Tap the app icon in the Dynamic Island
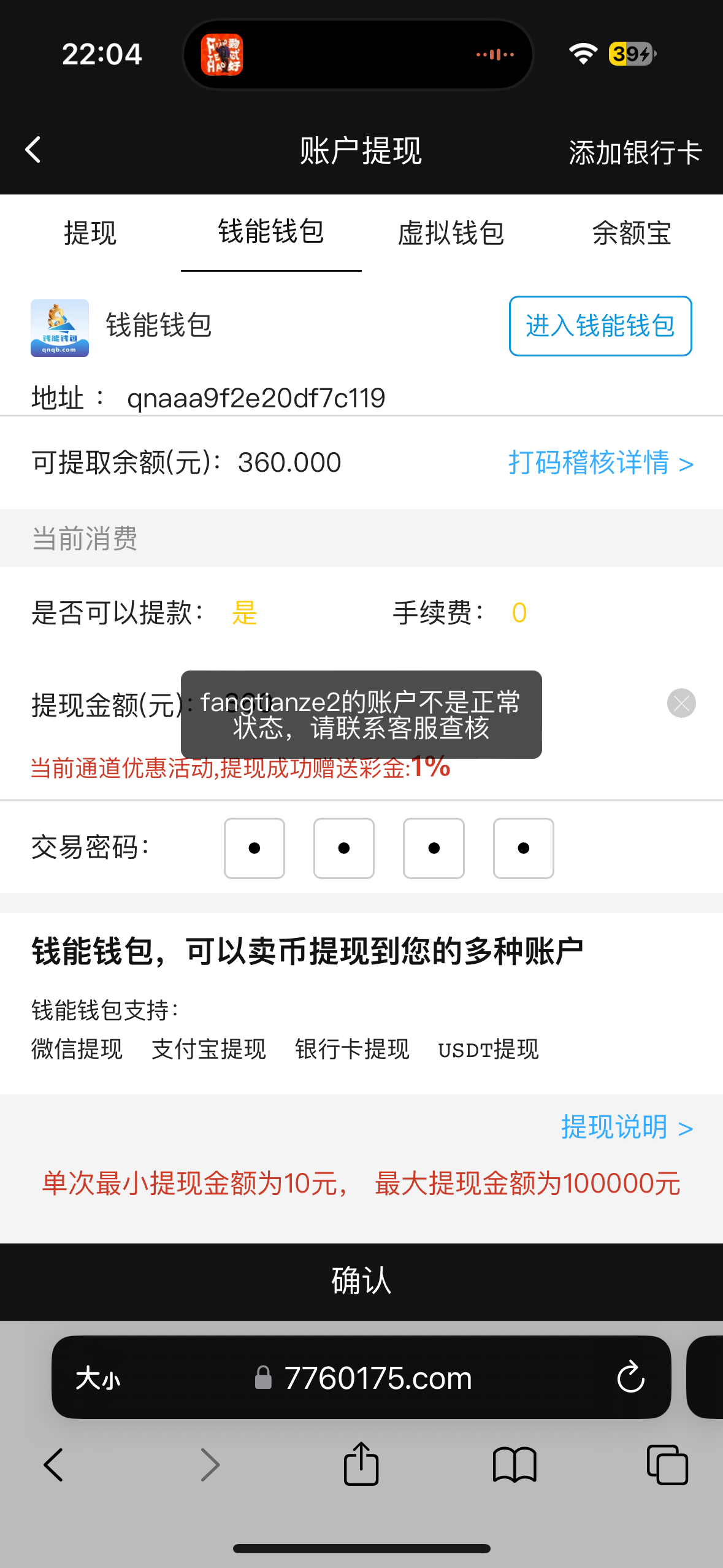The width and height of the screenshot is (723, 1568). click(x=222, y=54)
